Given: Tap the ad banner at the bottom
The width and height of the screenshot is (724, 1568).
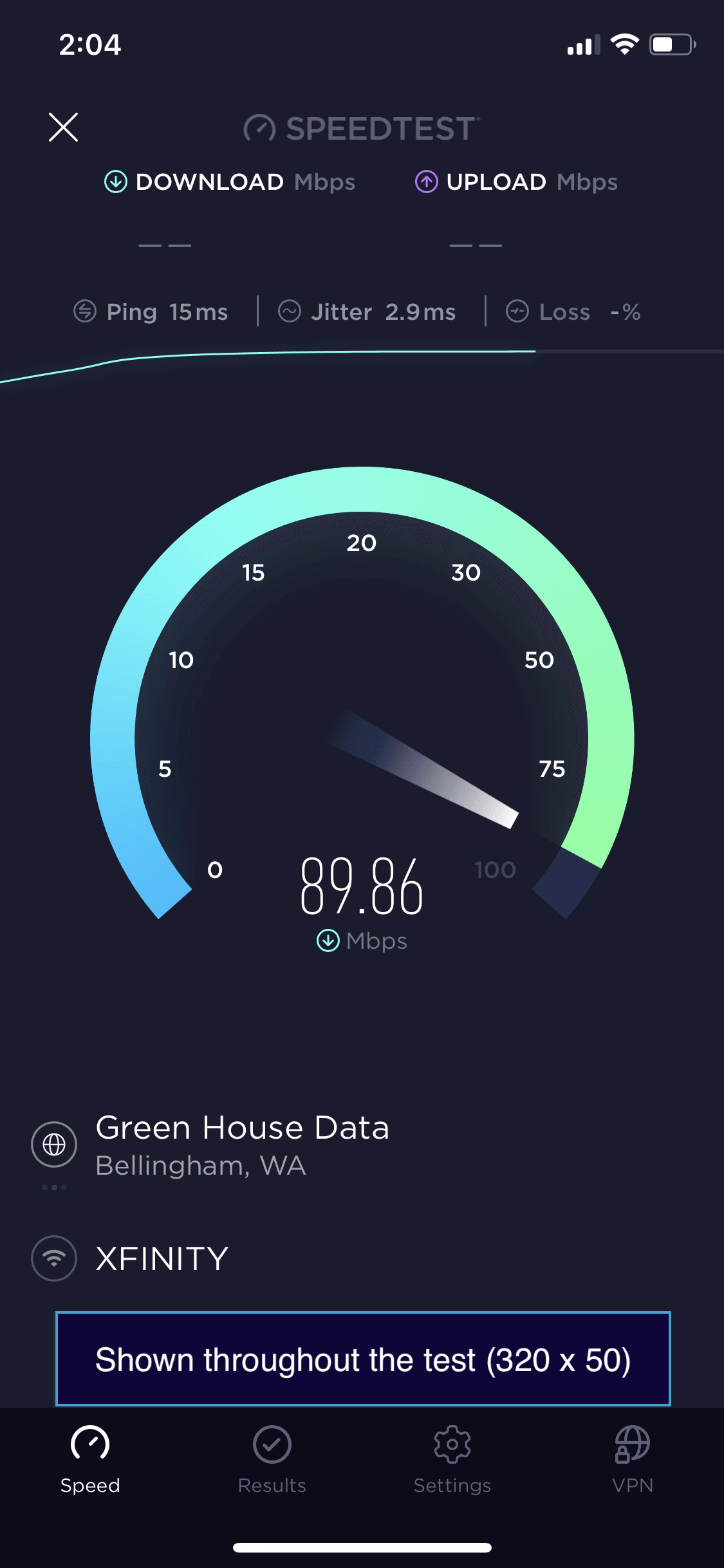Looking at the screenshot, I should [362, 1359].
